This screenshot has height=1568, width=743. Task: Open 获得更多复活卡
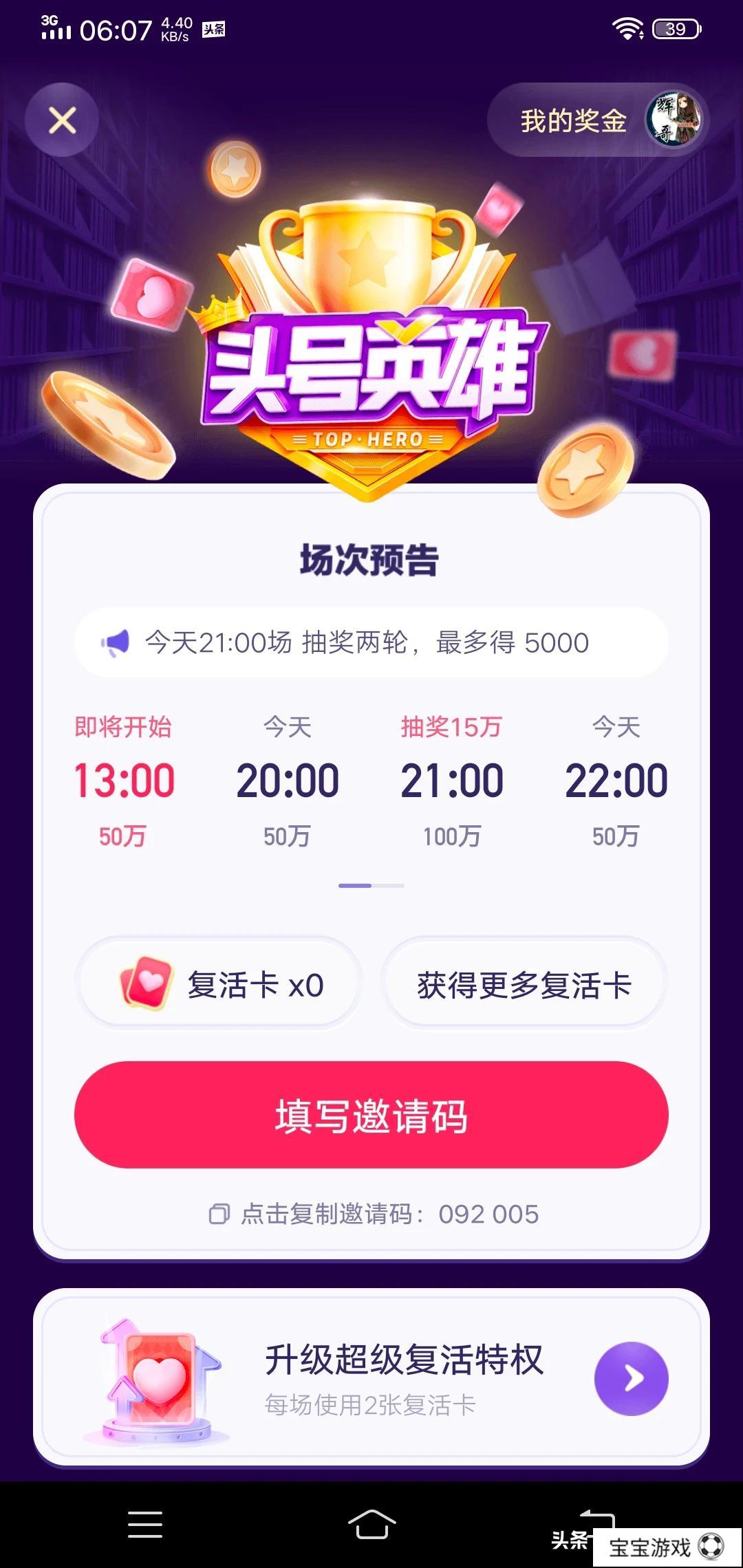pyautogui.click(x=524, y=985)
